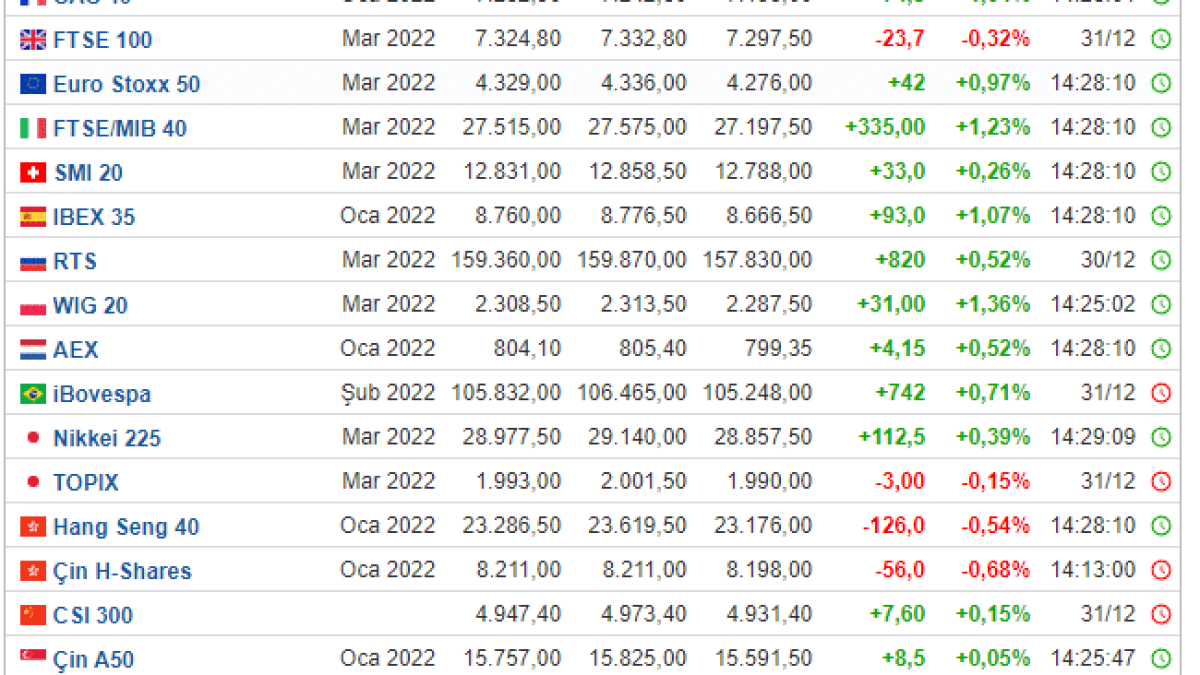Screen dimensions: 1200x675
Task: Select the Nikkei 225 link
Action: click(x=107, y=438)
